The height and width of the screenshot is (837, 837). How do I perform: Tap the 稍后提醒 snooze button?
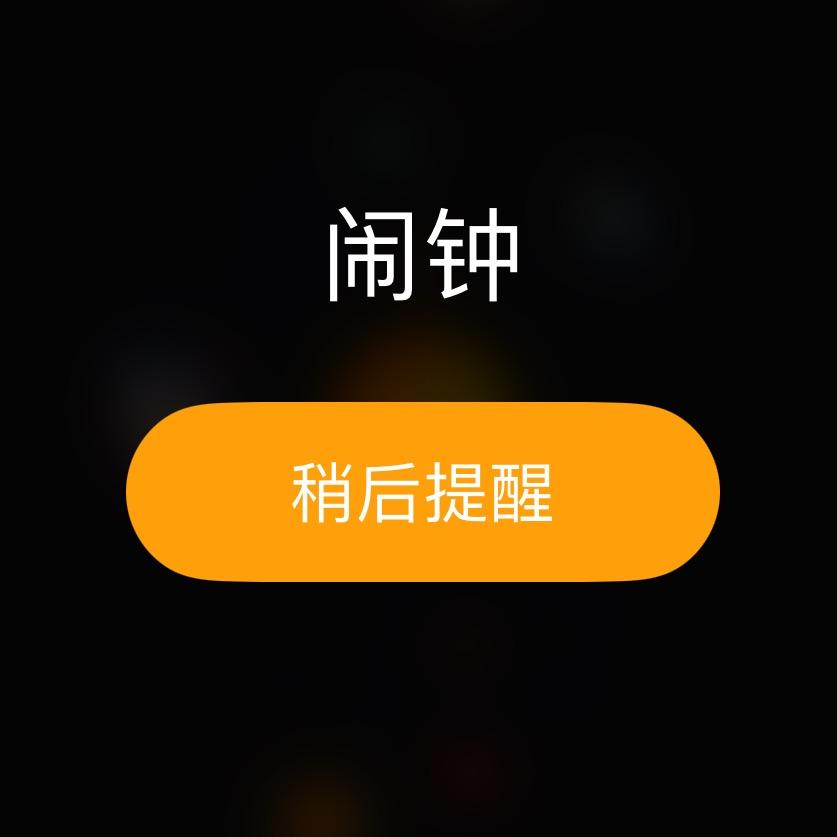(x=422, y=492)
